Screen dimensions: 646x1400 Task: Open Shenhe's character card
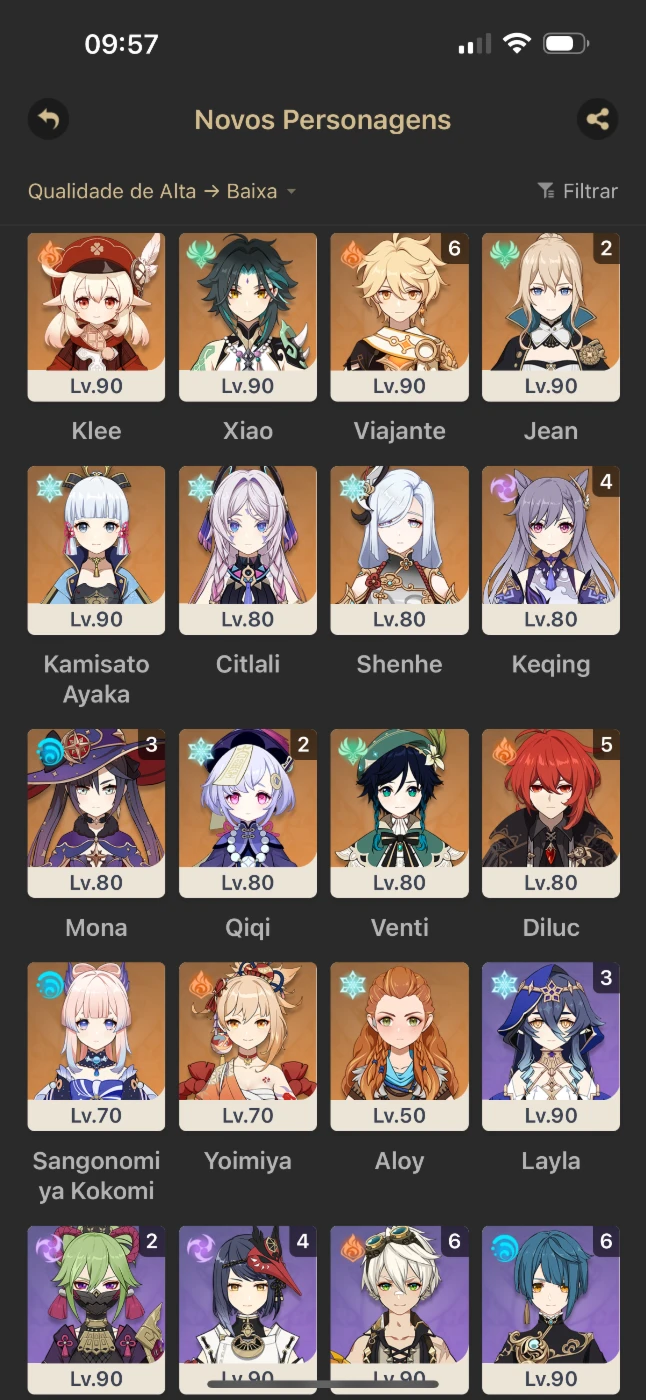tap(399, 551)
